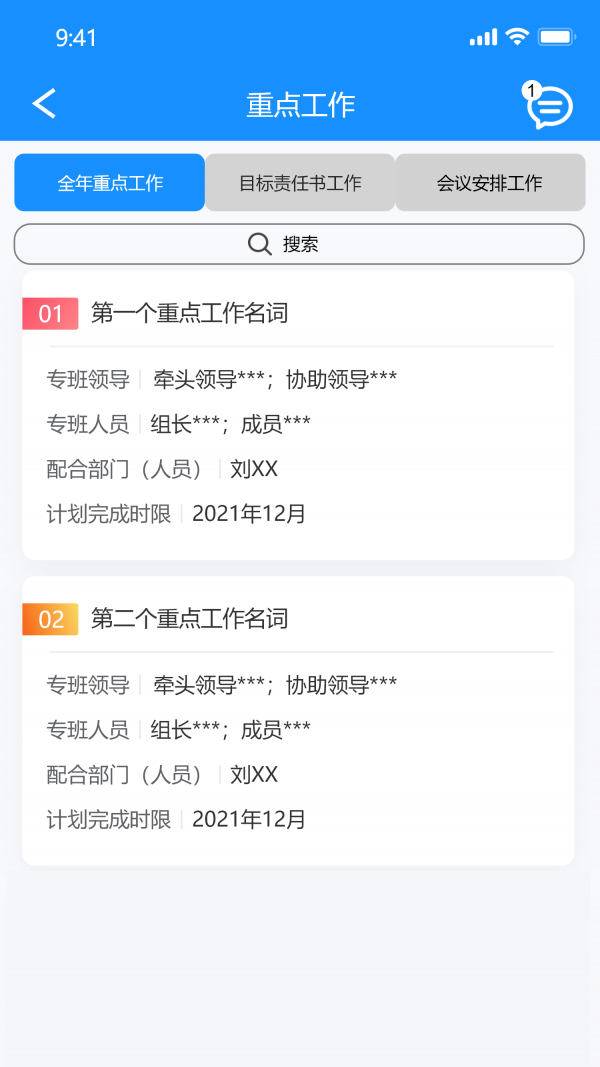Open the 第一个重点工作名词 card
The height and width of the screenshot is (1067, 600).
[298, 415]
